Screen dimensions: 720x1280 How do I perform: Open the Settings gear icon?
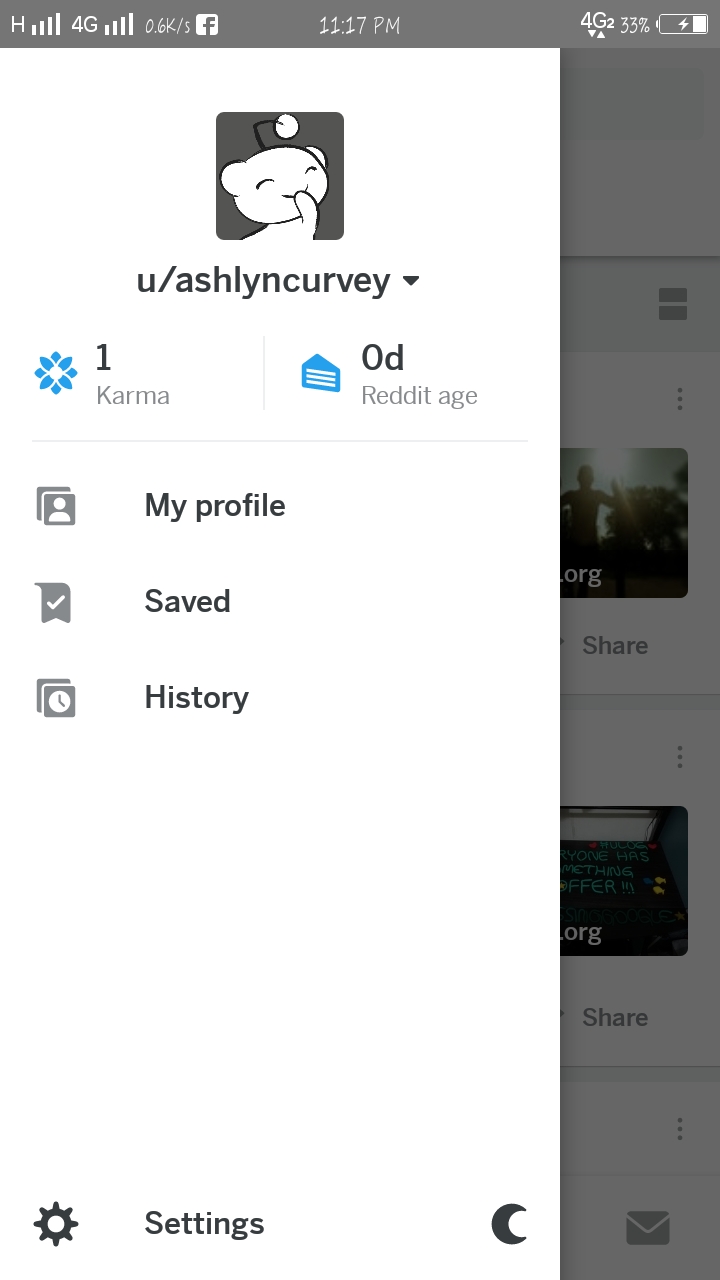click(x=55, y=1223)
